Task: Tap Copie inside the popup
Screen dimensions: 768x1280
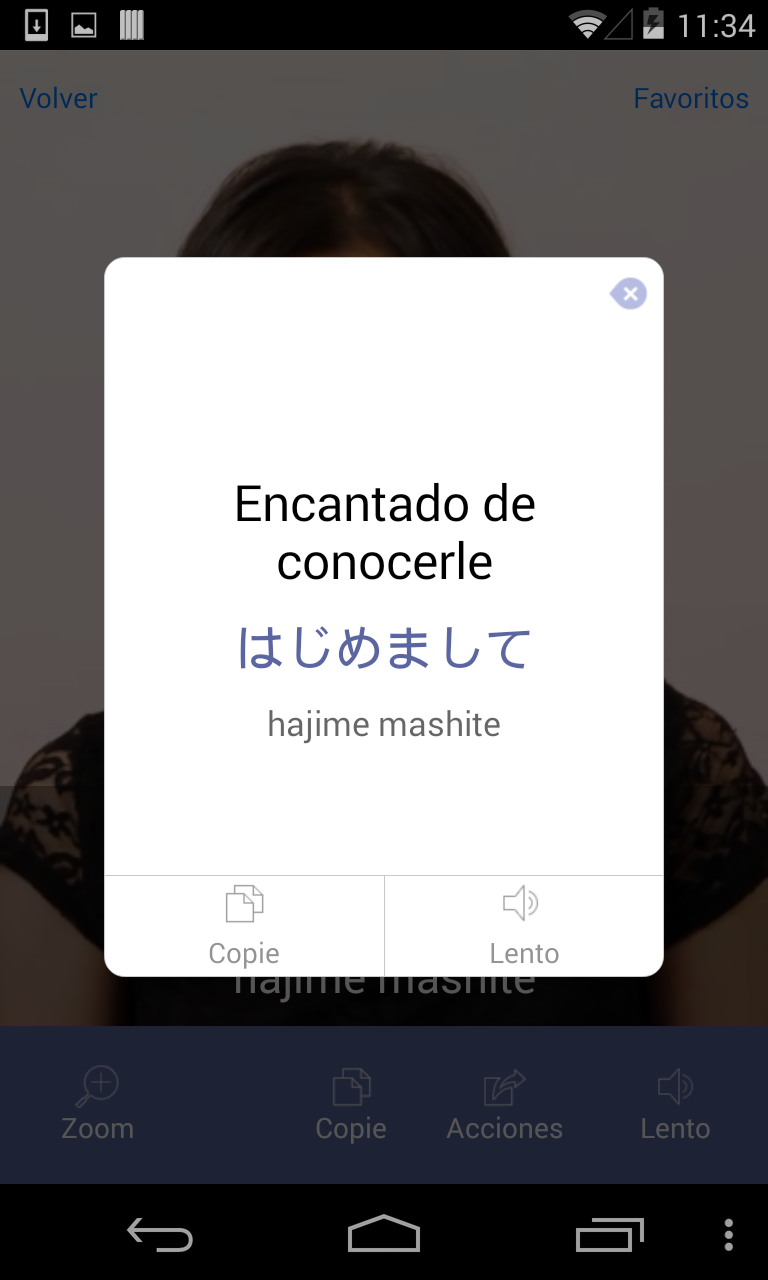Action: pos(244,925)
